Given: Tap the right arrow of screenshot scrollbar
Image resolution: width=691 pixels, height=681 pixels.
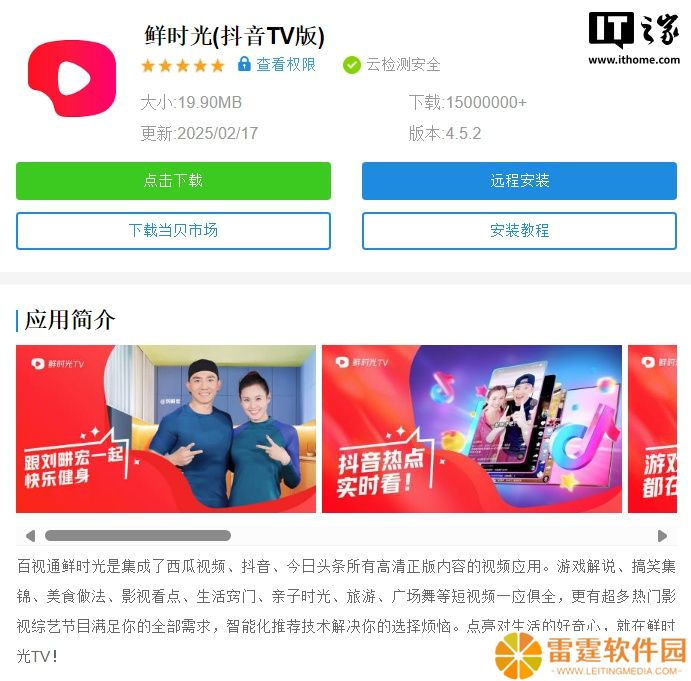Looking at the screenshot, I should coord(662,536).
